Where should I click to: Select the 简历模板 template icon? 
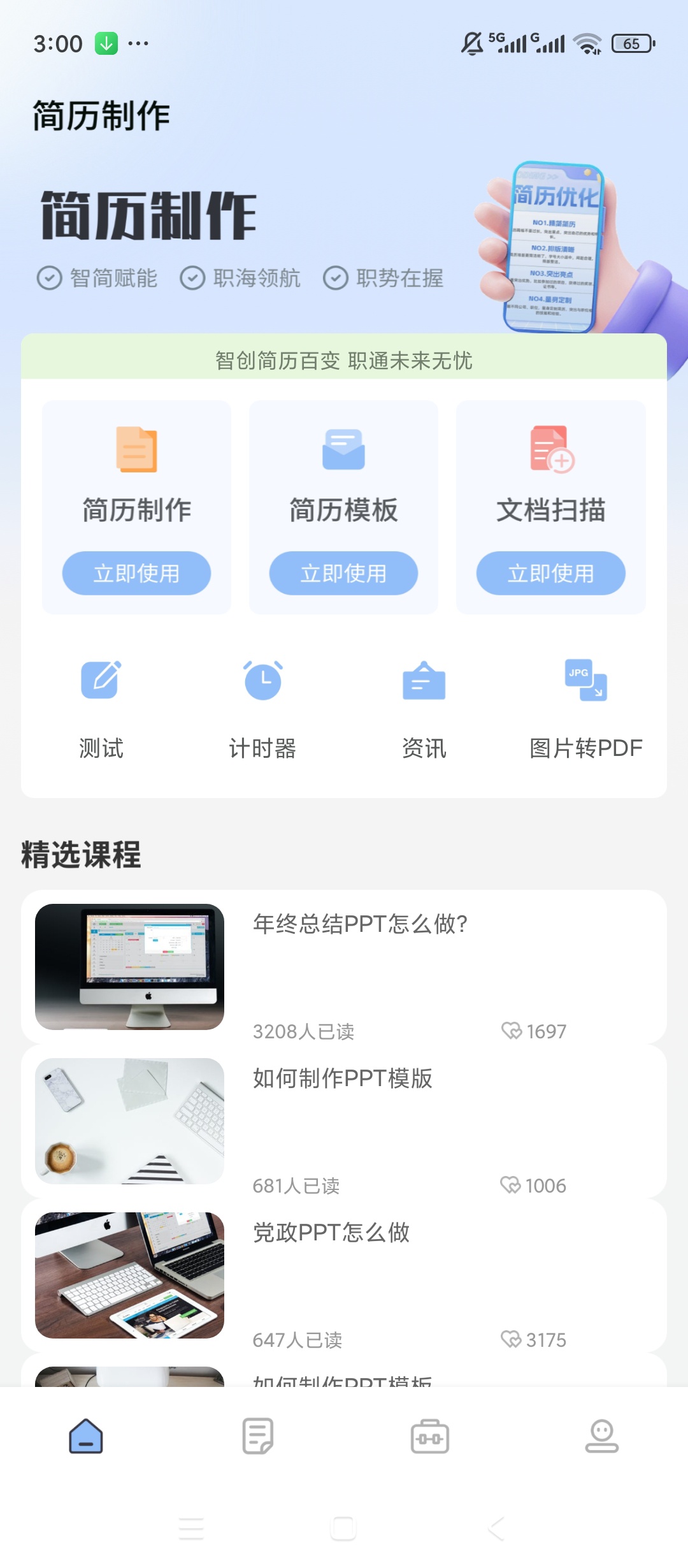343,450
